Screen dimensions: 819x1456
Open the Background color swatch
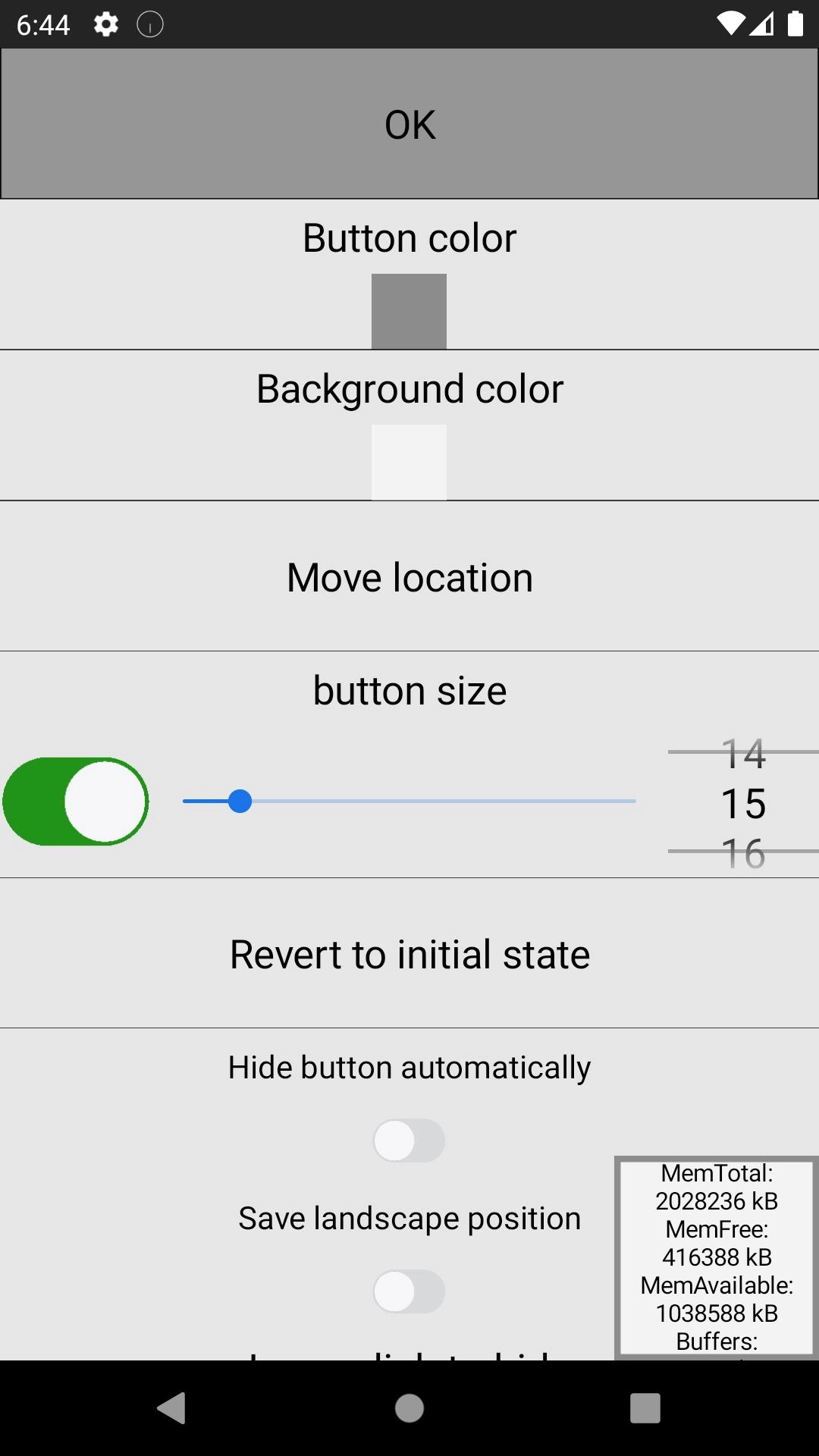[409, 462]
